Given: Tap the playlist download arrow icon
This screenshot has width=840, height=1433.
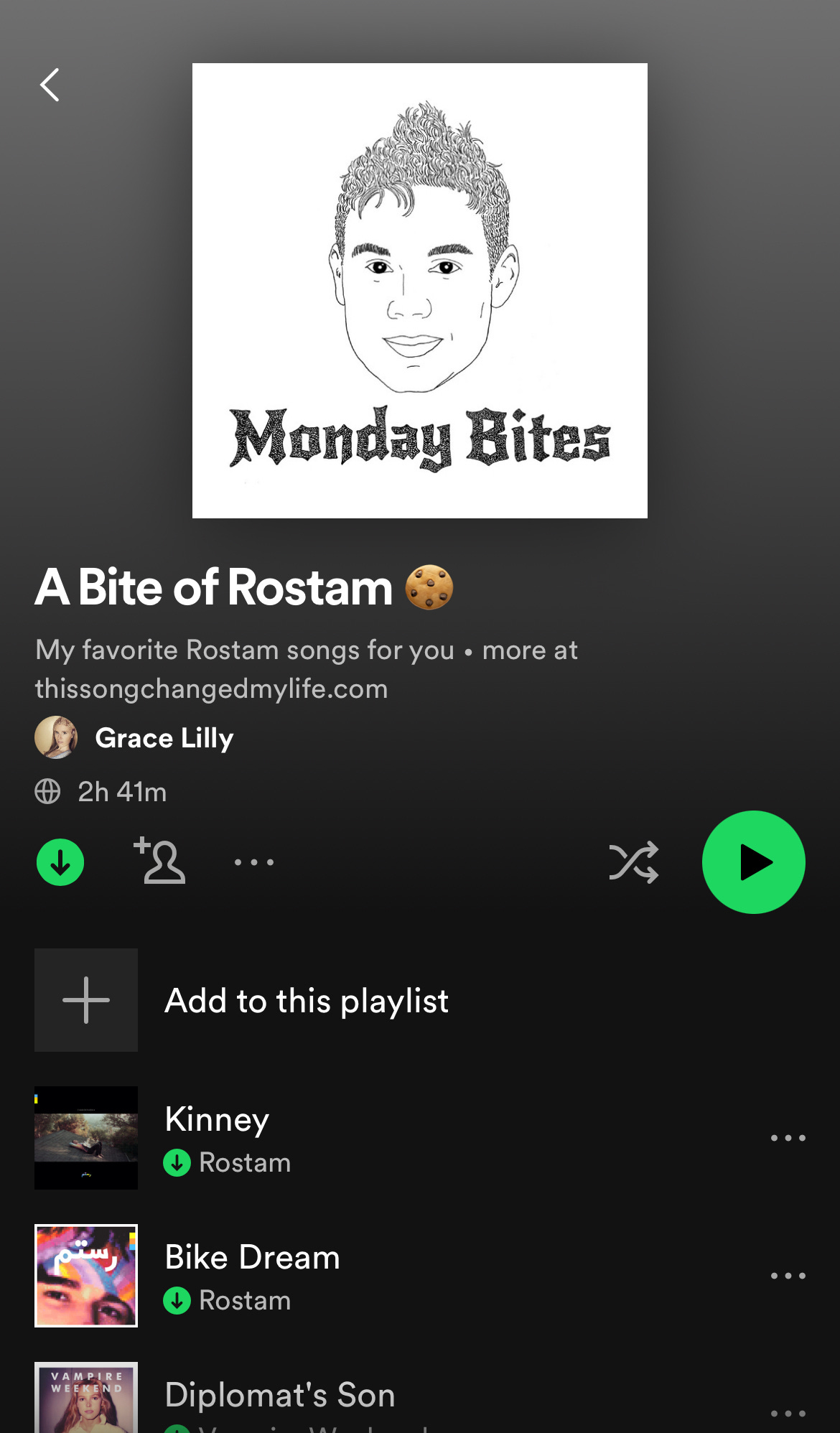Looking at the screenshot, I should click(x=60, y=862).
